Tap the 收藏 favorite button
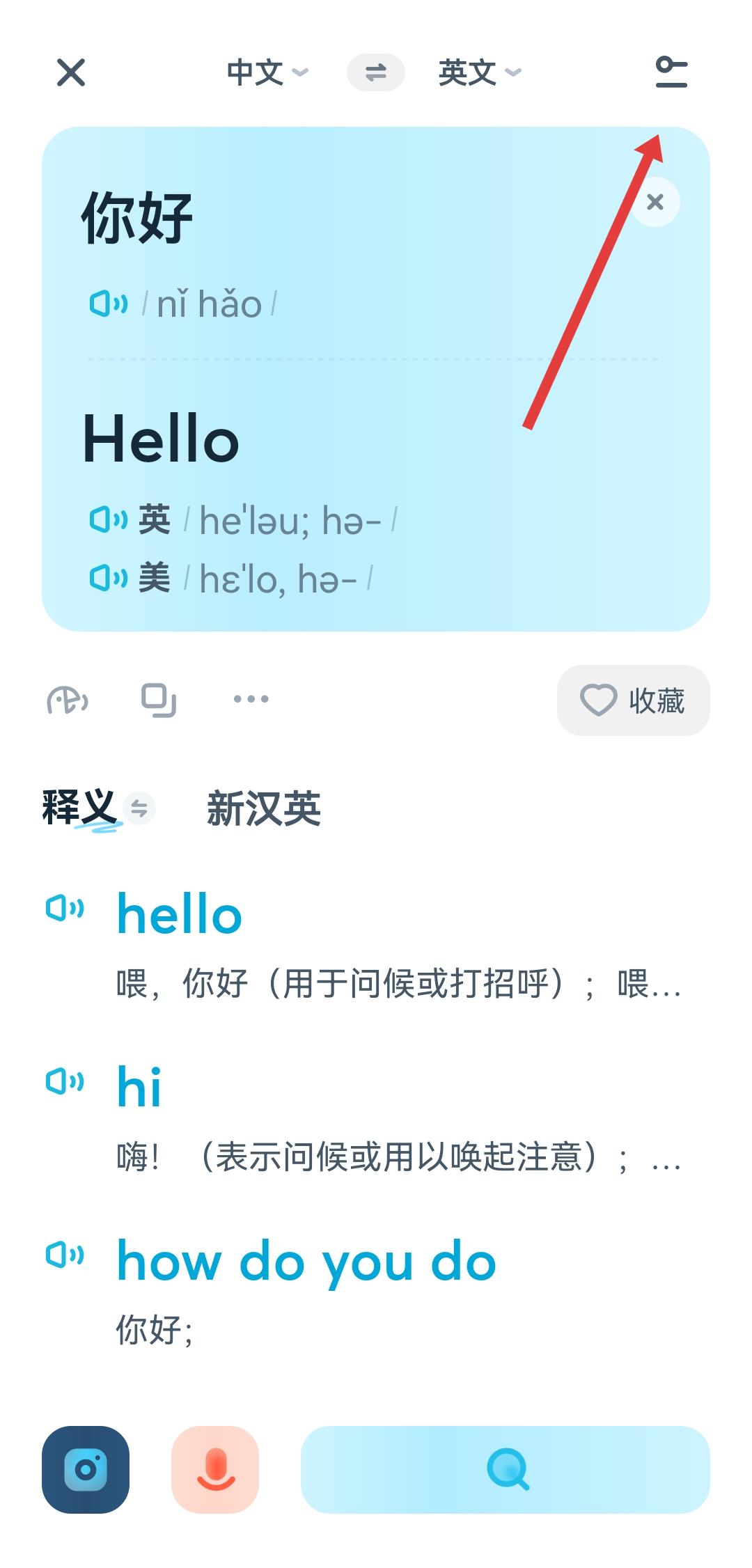 (x=633, y=700)
